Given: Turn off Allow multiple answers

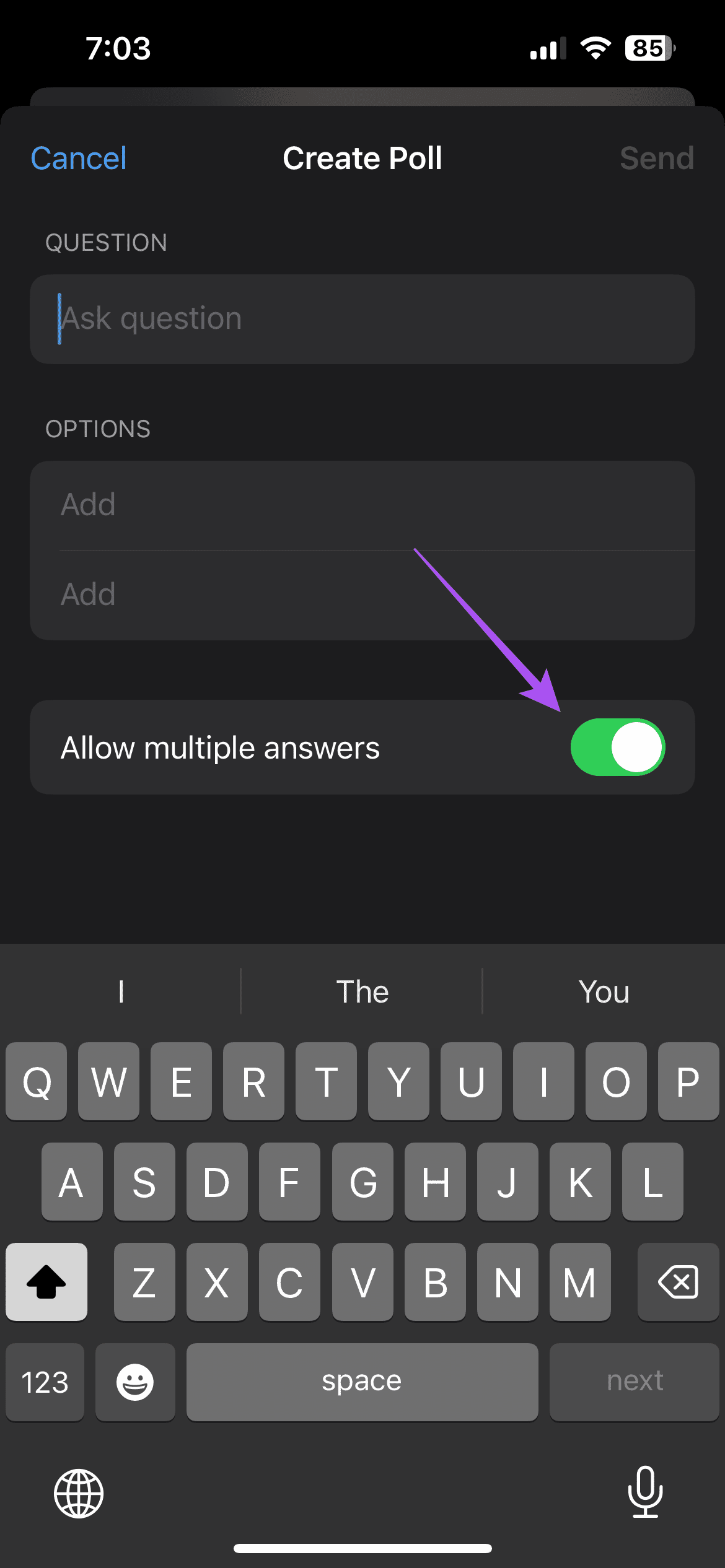Looking at the screenshot, I should [617, 747].
